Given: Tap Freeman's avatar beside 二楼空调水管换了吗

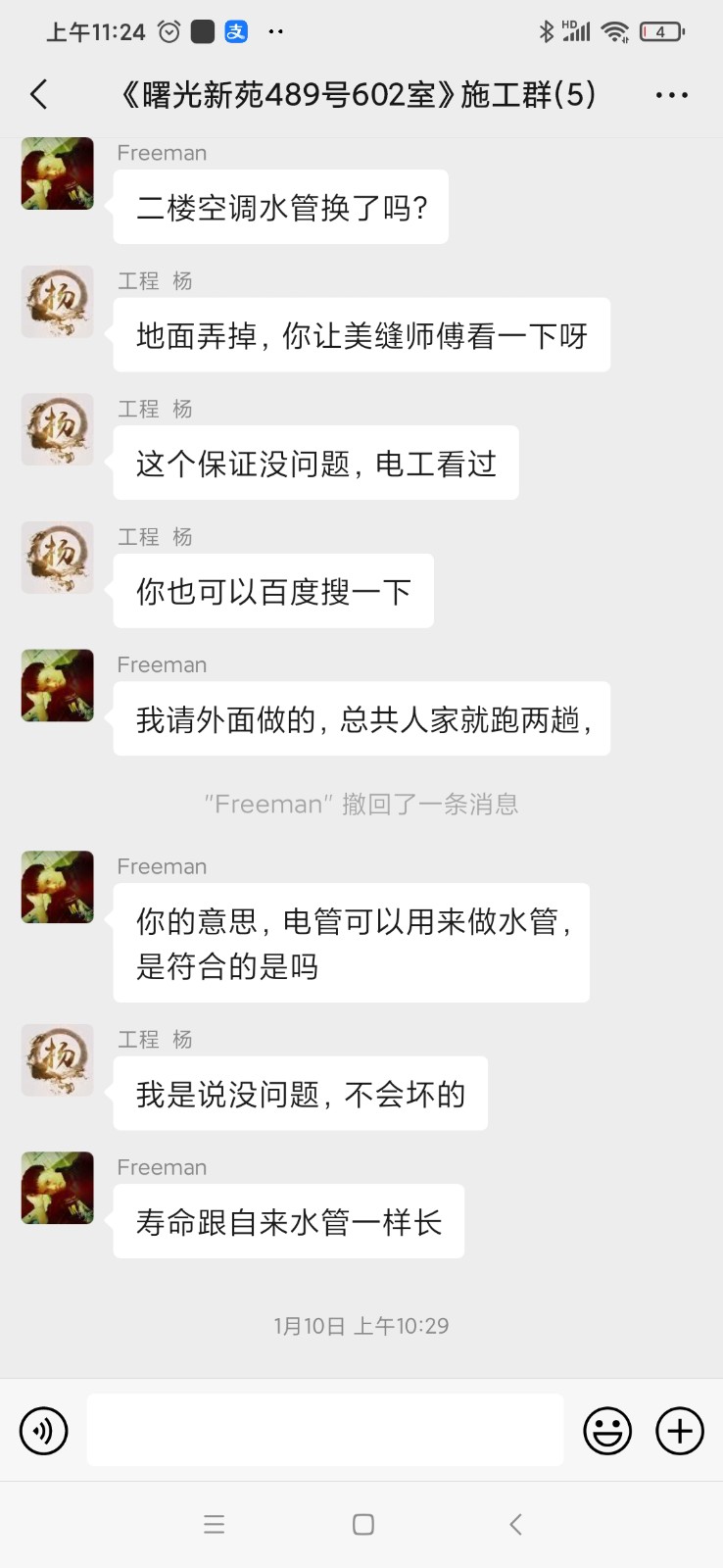Looking at the screenshot, I should (58, 173).
